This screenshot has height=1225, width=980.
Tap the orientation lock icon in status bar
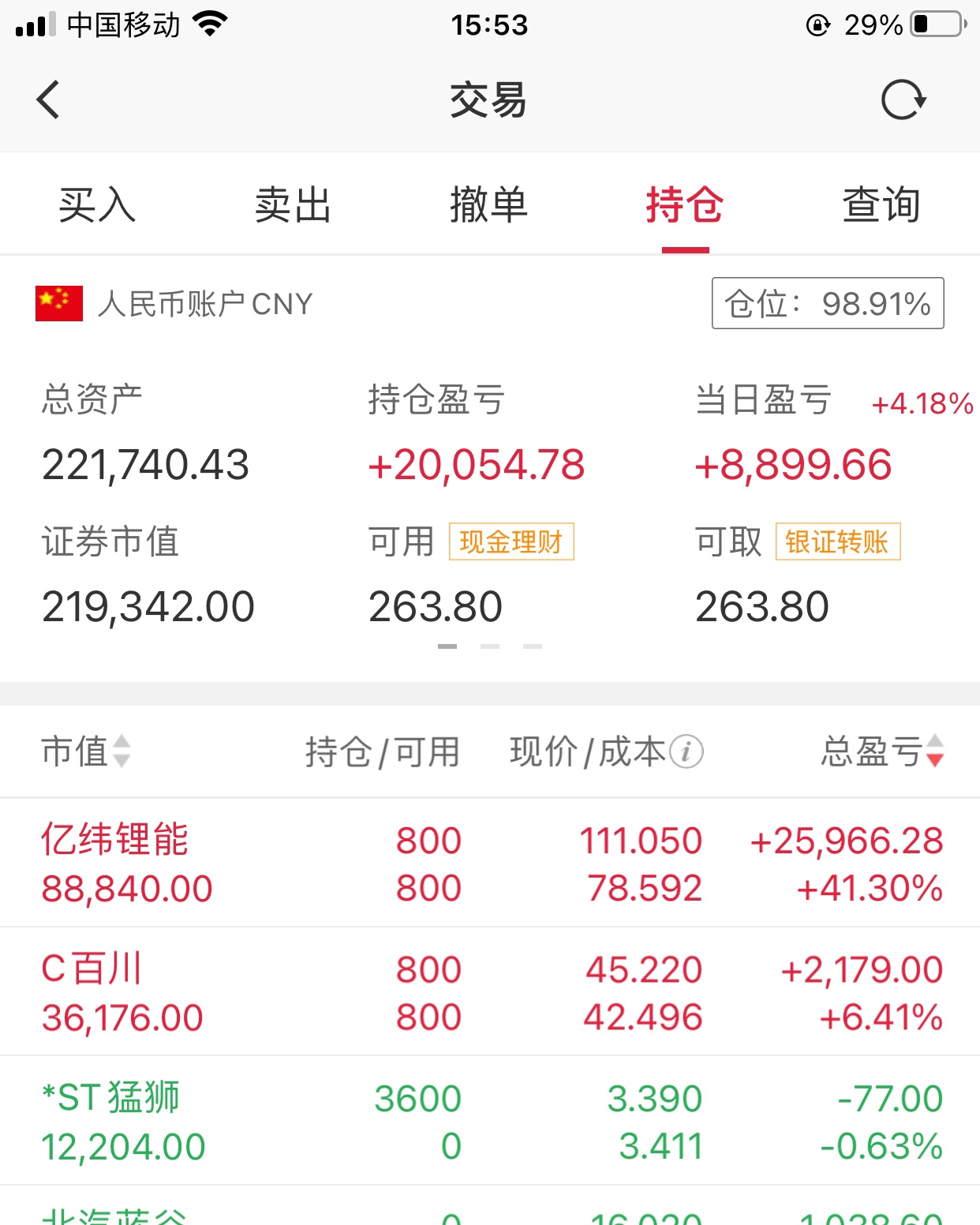tap(818, 24)
